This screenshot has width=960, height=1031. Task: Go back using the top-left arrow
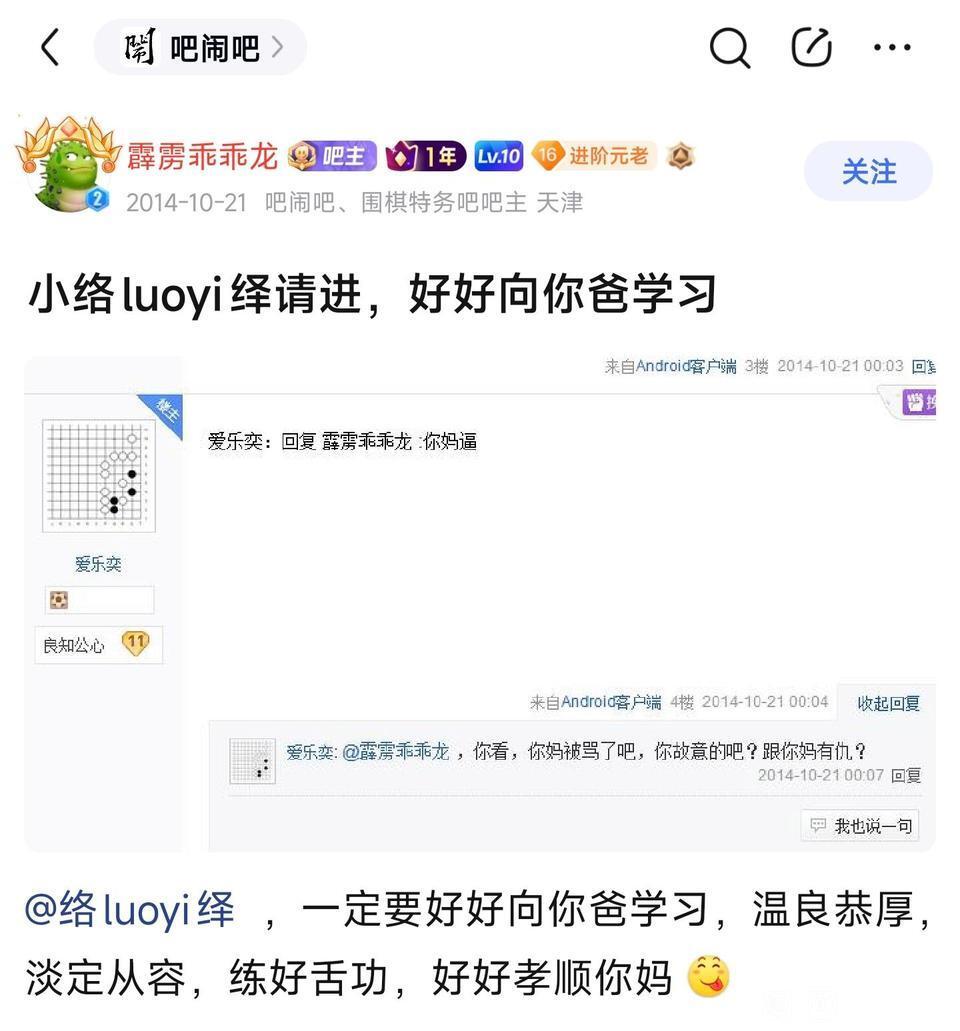(x=50, y=47)
